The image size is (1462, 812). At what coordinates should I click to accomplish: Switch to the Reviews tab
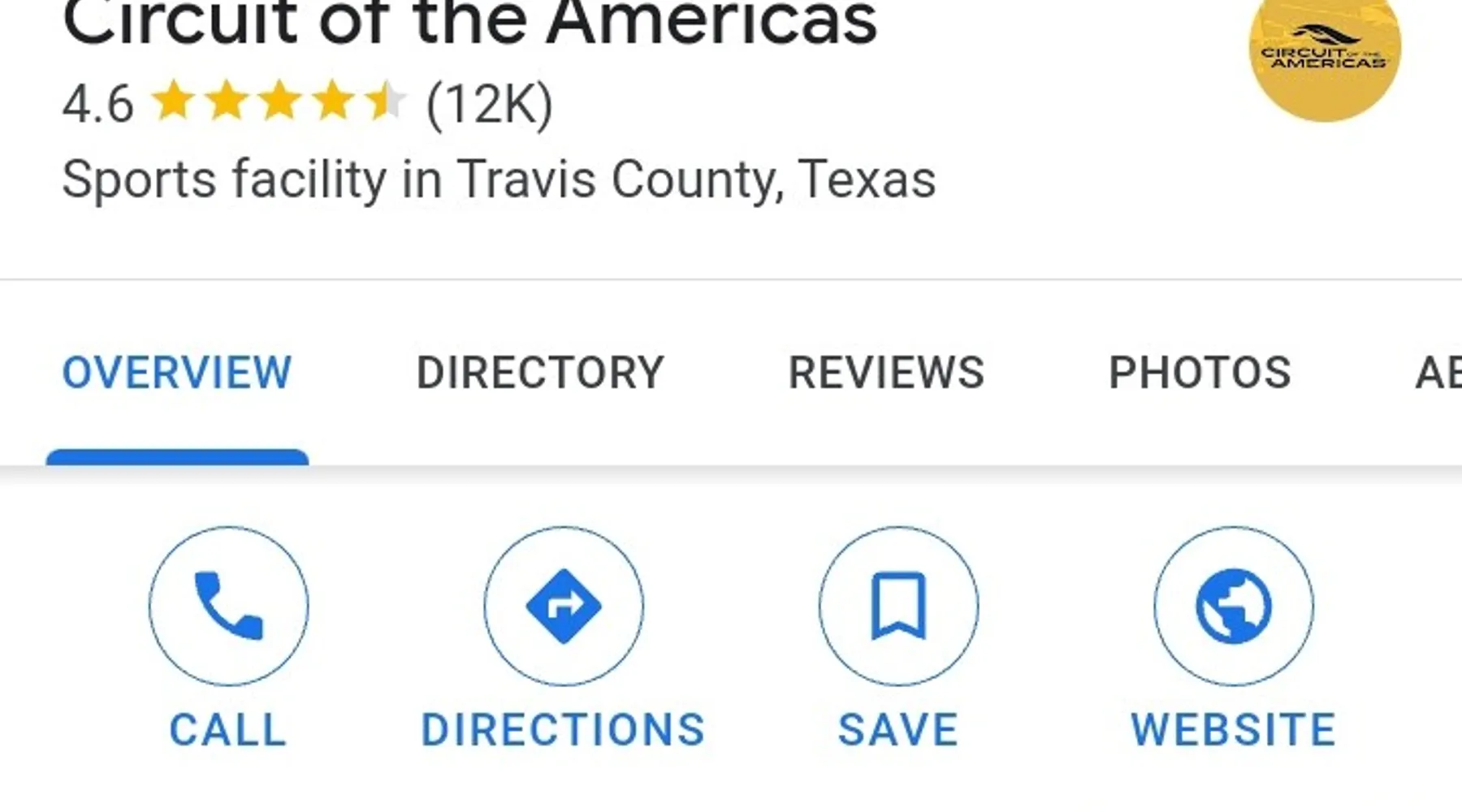point(886,374)
